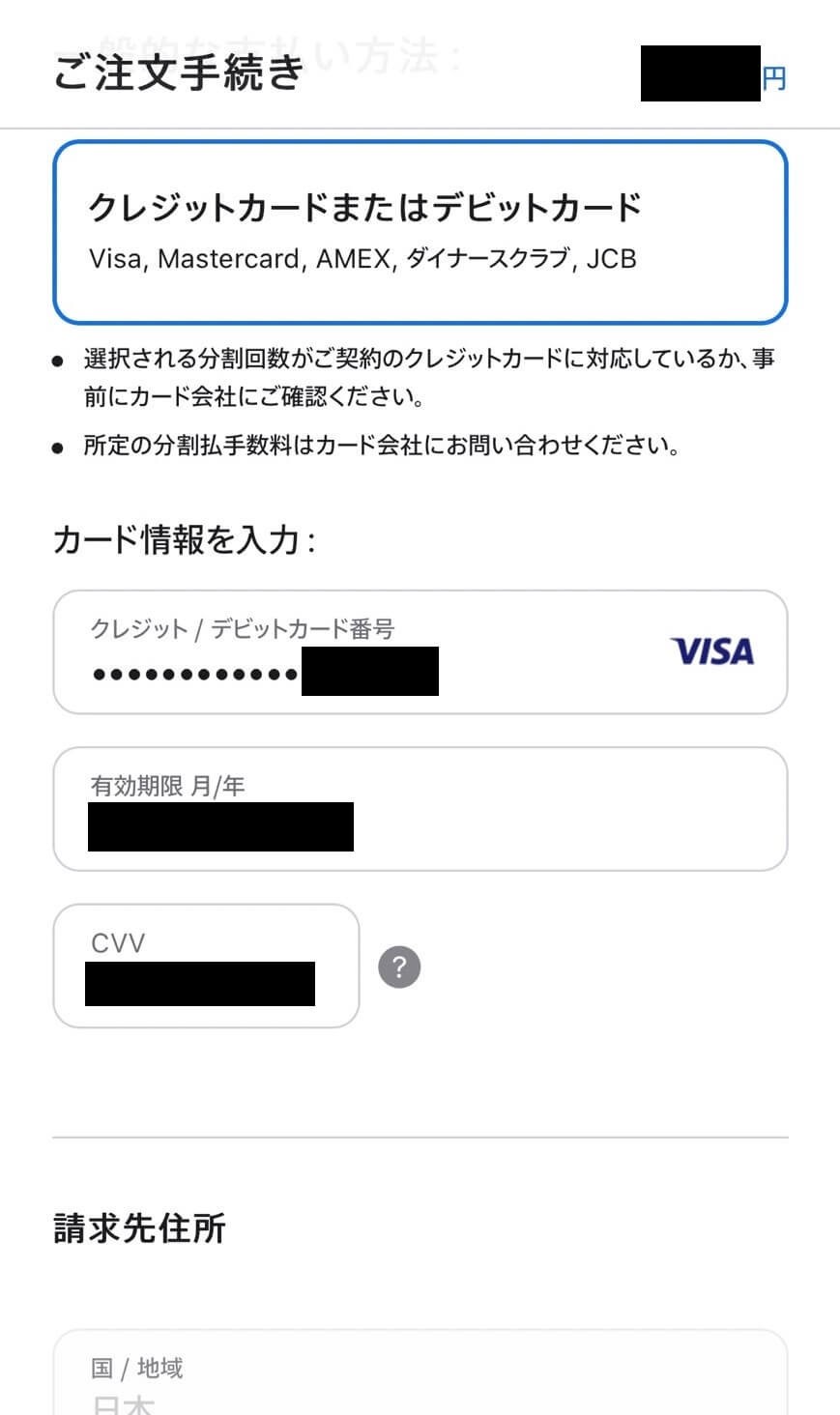This screenshot has width=840, height=1415.
Task: Select the クレジットカードまたはデビットカード payment option
Action: click(420, 229)
